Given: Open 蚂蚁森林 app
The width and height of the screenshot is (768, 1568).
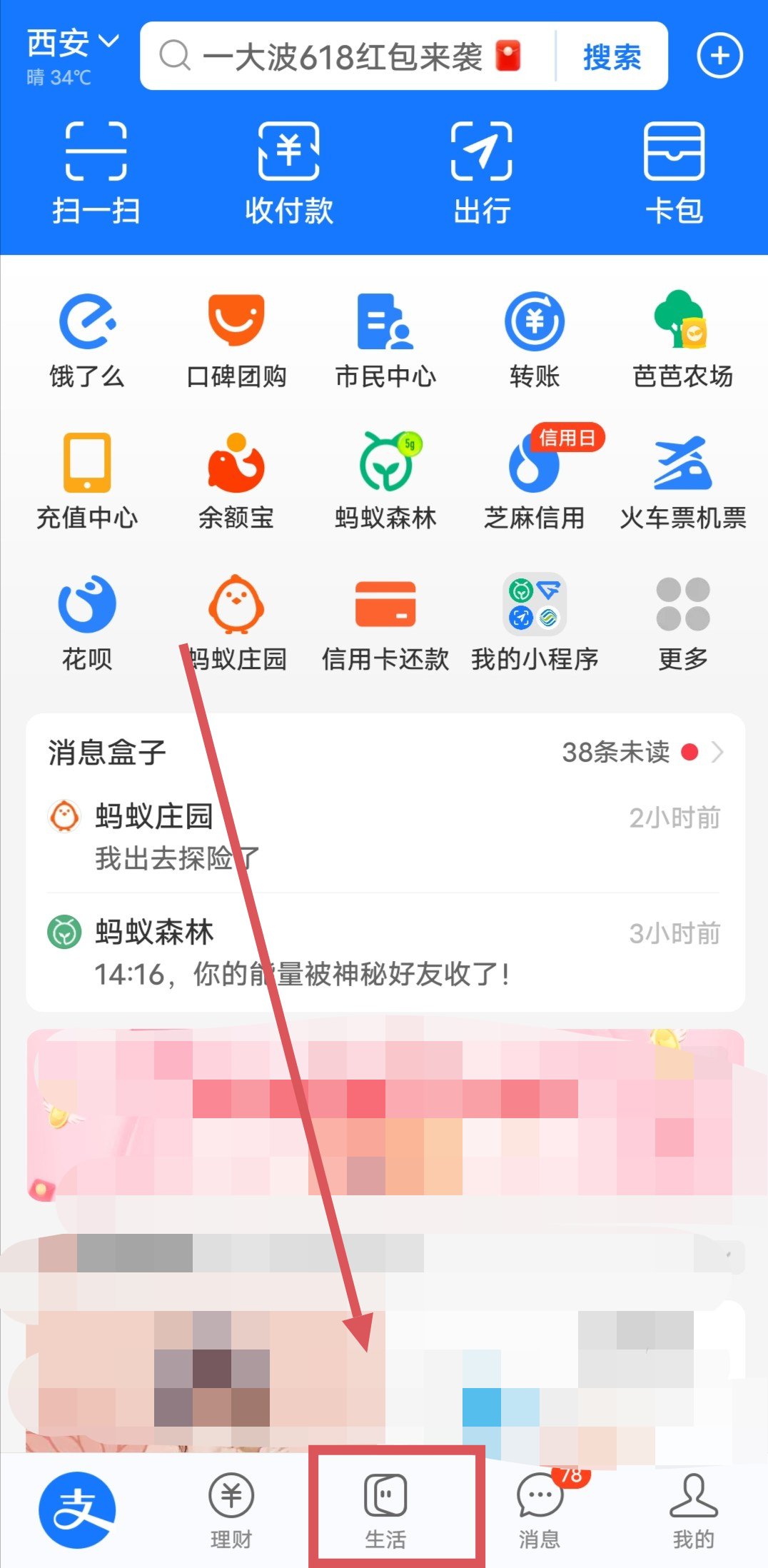Looking at the screenshot, I should 385,481.
